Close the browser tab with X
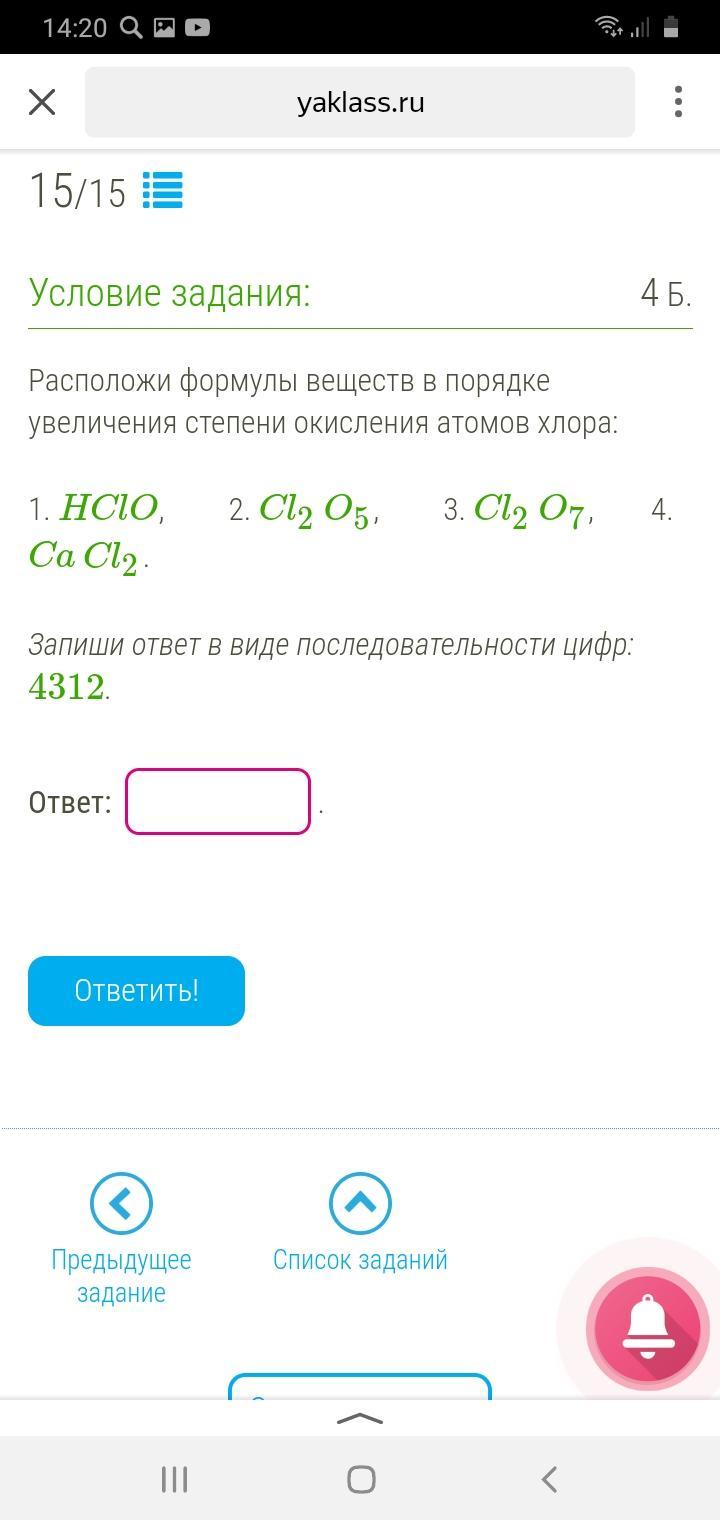 (x=42, y=102)
